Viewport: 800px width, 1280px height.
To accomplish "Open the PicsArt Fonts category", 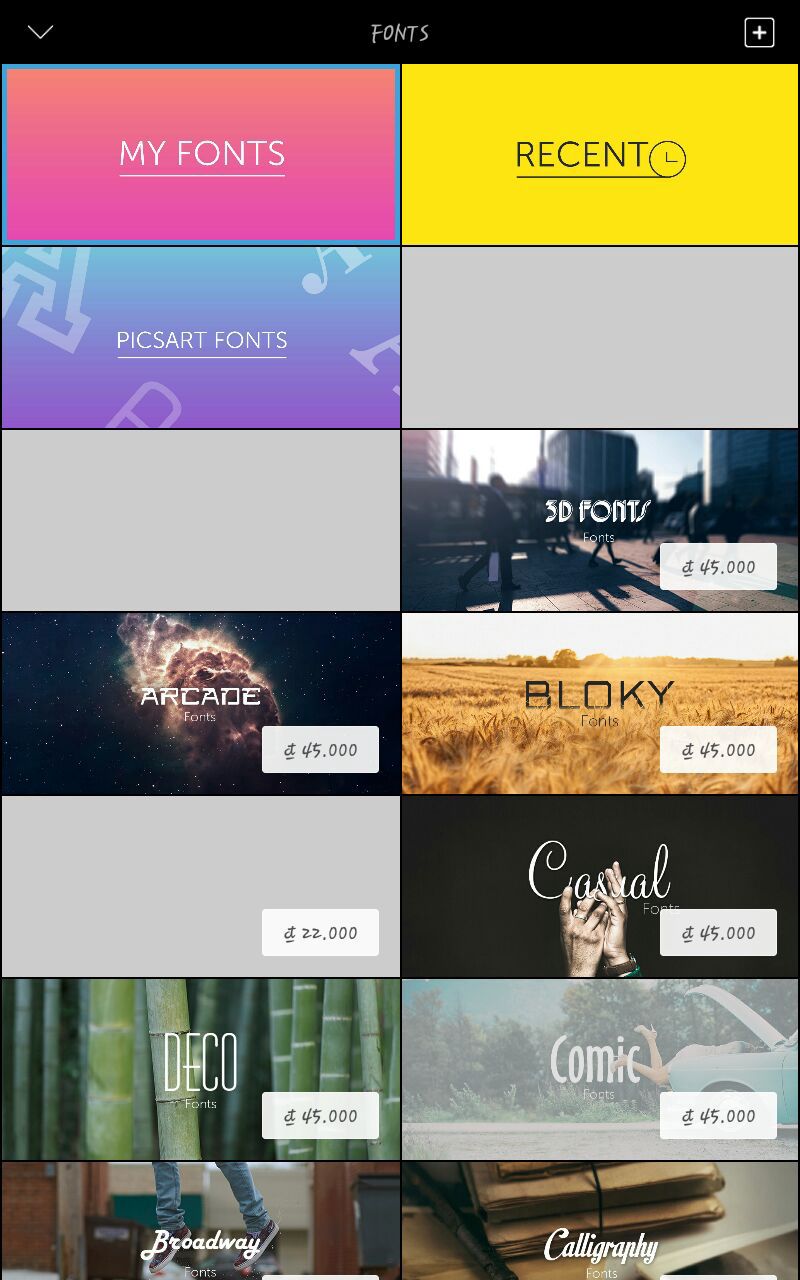I will pos(201,338).
